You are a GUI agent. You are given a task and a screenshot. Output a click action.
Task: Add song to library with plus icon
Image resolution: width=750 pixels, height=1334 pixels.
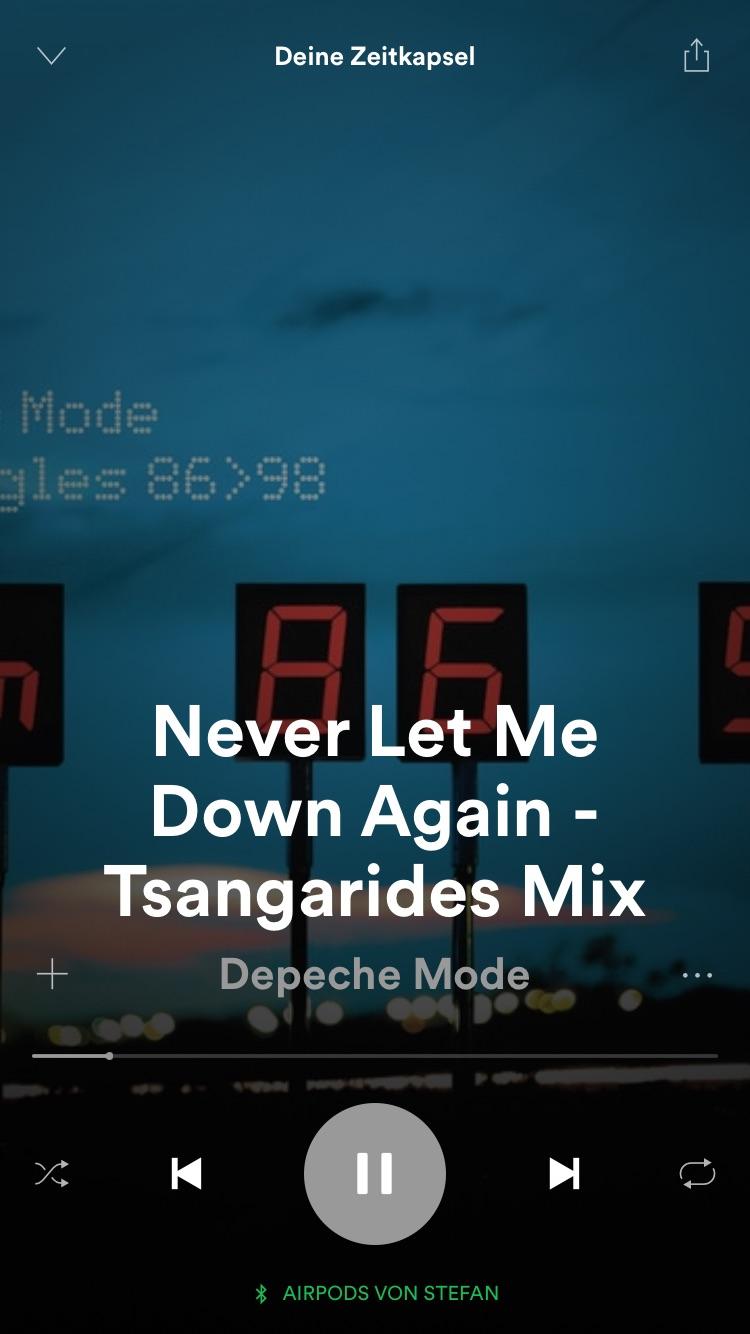[52, 974]
